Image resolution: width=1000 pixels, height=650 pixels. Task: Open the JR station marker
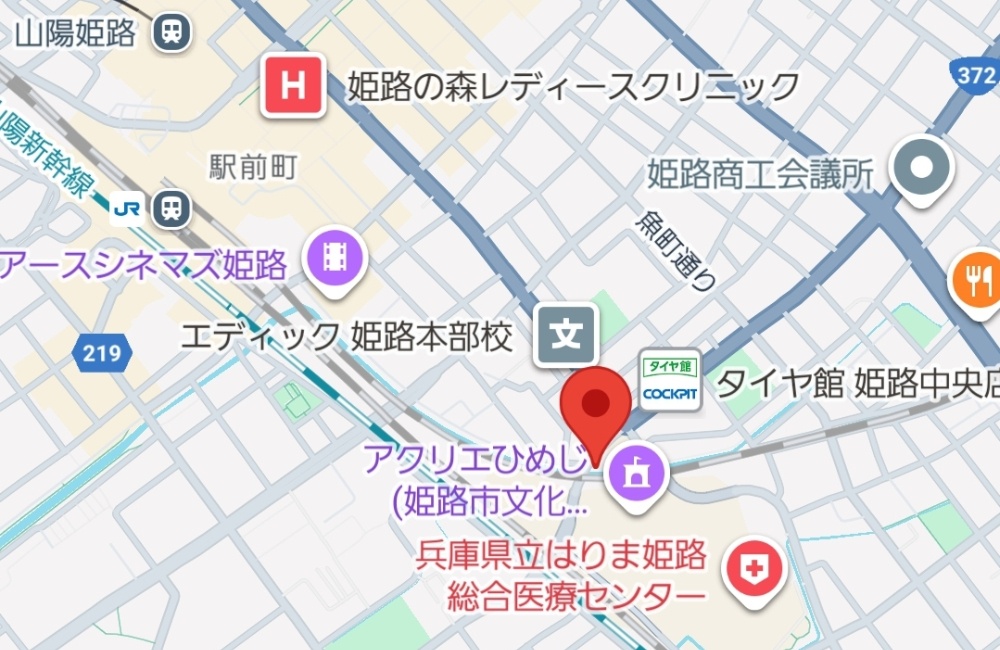click(x=171, y=208)
